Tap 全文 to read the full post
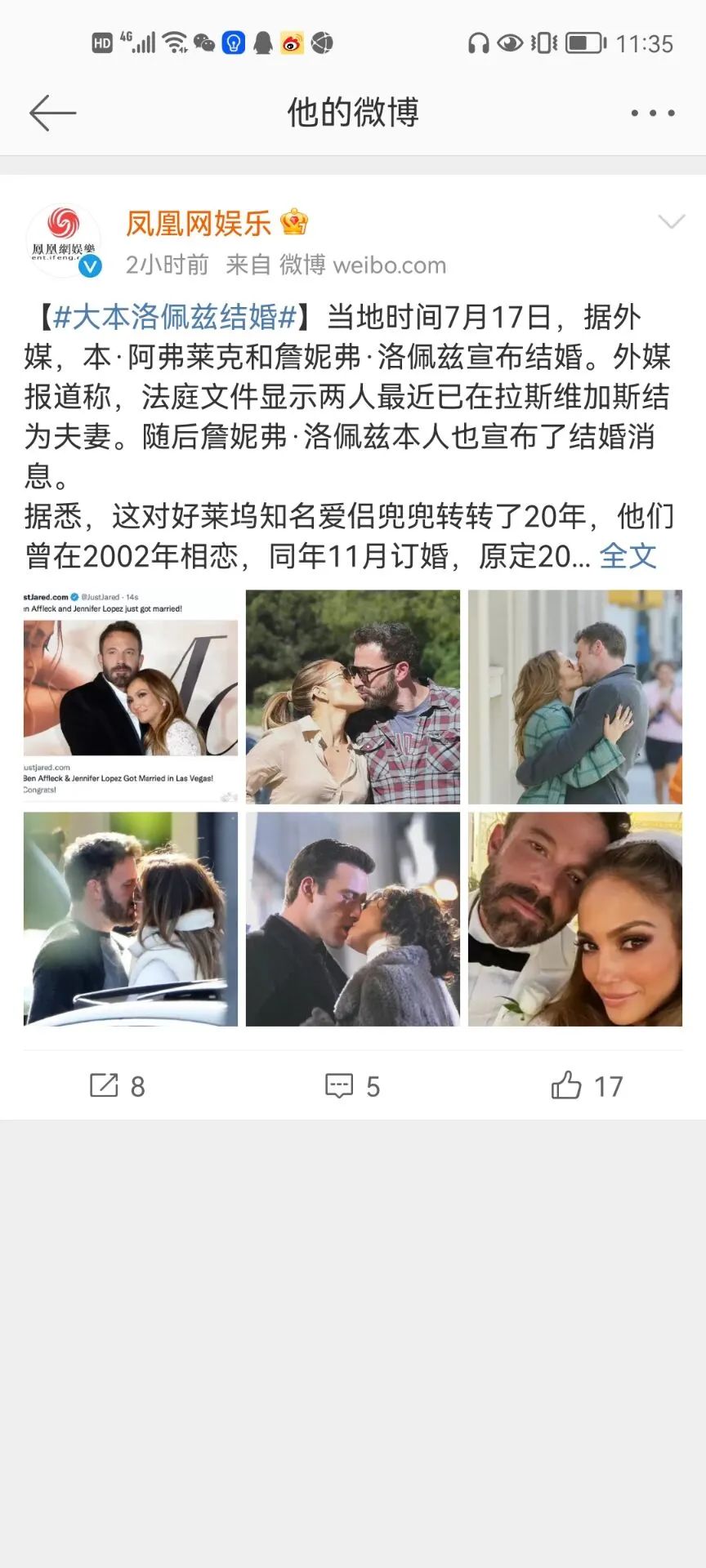This screenshot has width=706, height=1568. pos(628,555)
